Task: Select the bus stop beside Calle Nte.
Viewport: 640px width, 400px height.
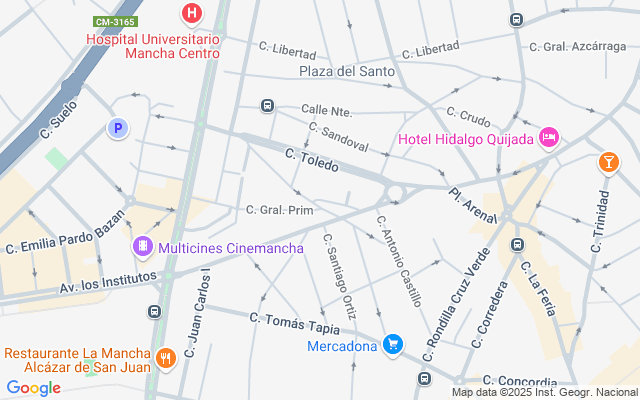Action: 267,106
